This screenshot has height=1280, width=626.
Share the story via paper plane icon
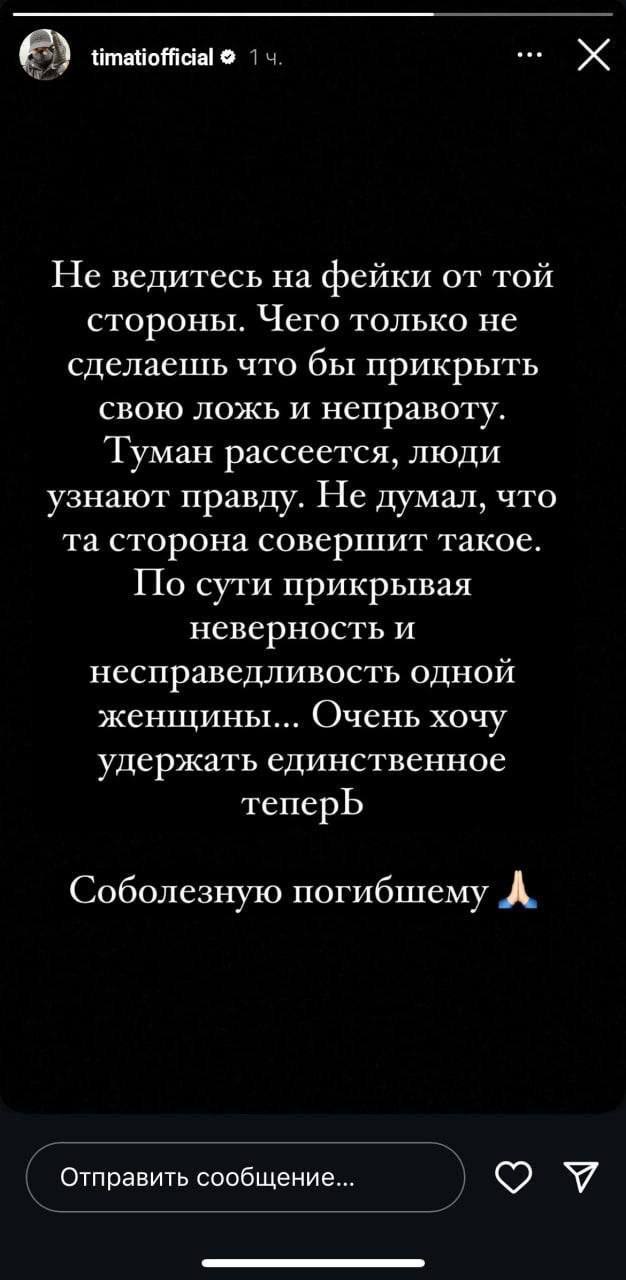pyautogui.click(x=581, y=1178)
